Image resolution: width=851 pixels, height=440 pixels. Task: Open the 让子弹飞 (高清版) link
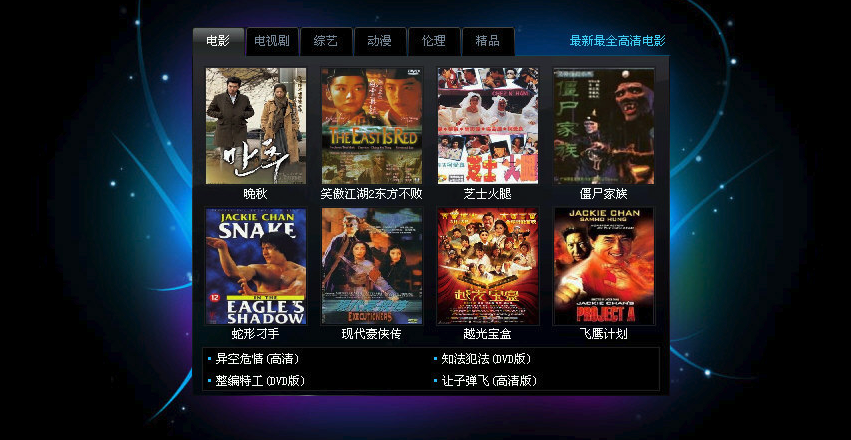coord(489,381)
